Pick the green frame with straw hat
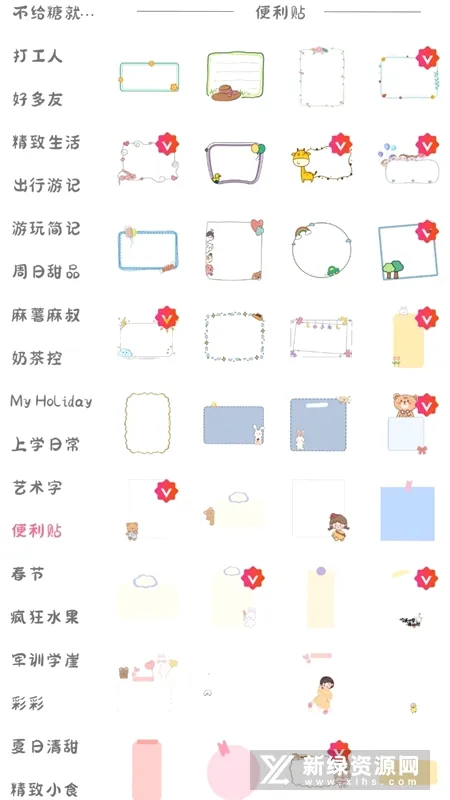Image resolution: width=450 pixels, height=800 pixels. [235, 77]
